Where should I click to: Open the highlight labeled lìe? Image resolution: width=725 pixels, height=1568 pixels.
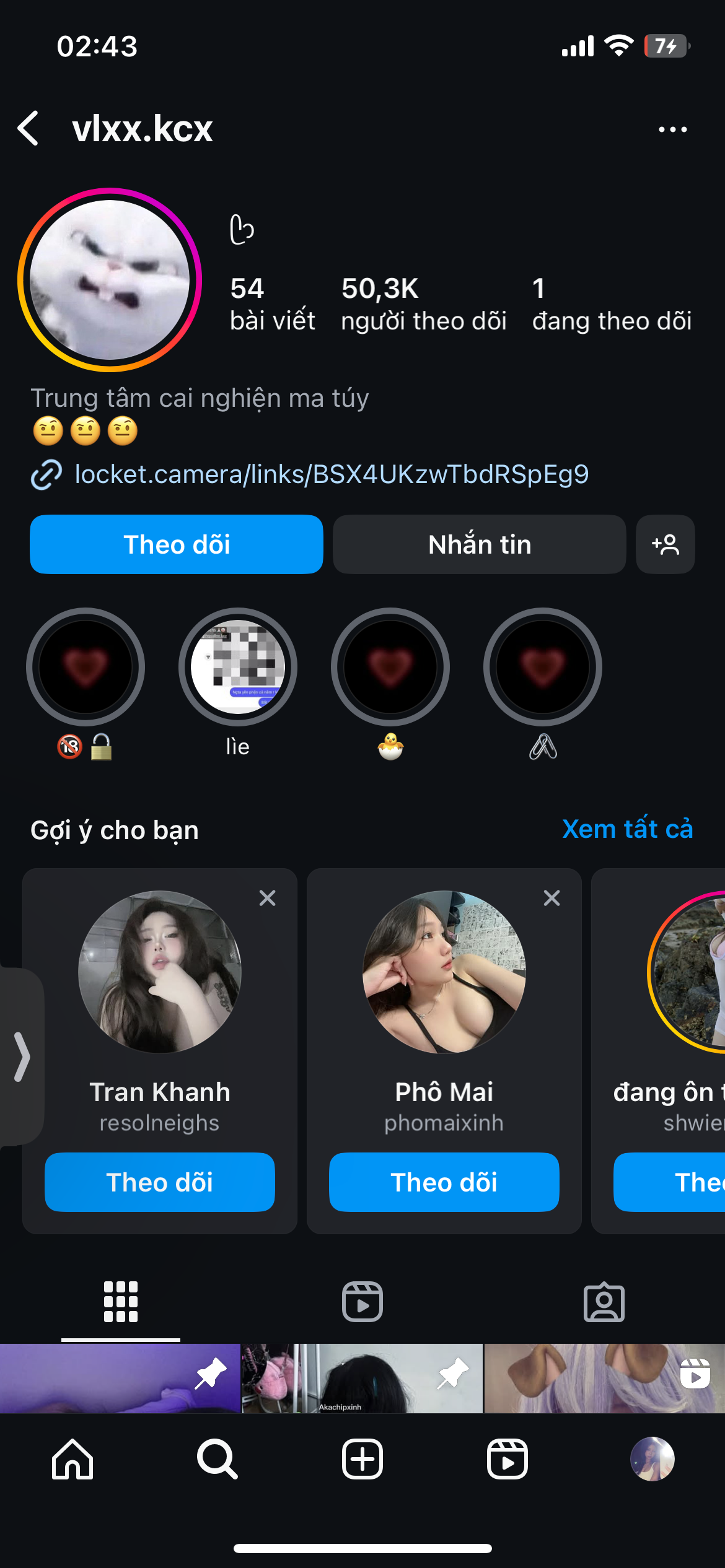click(238, 667)
